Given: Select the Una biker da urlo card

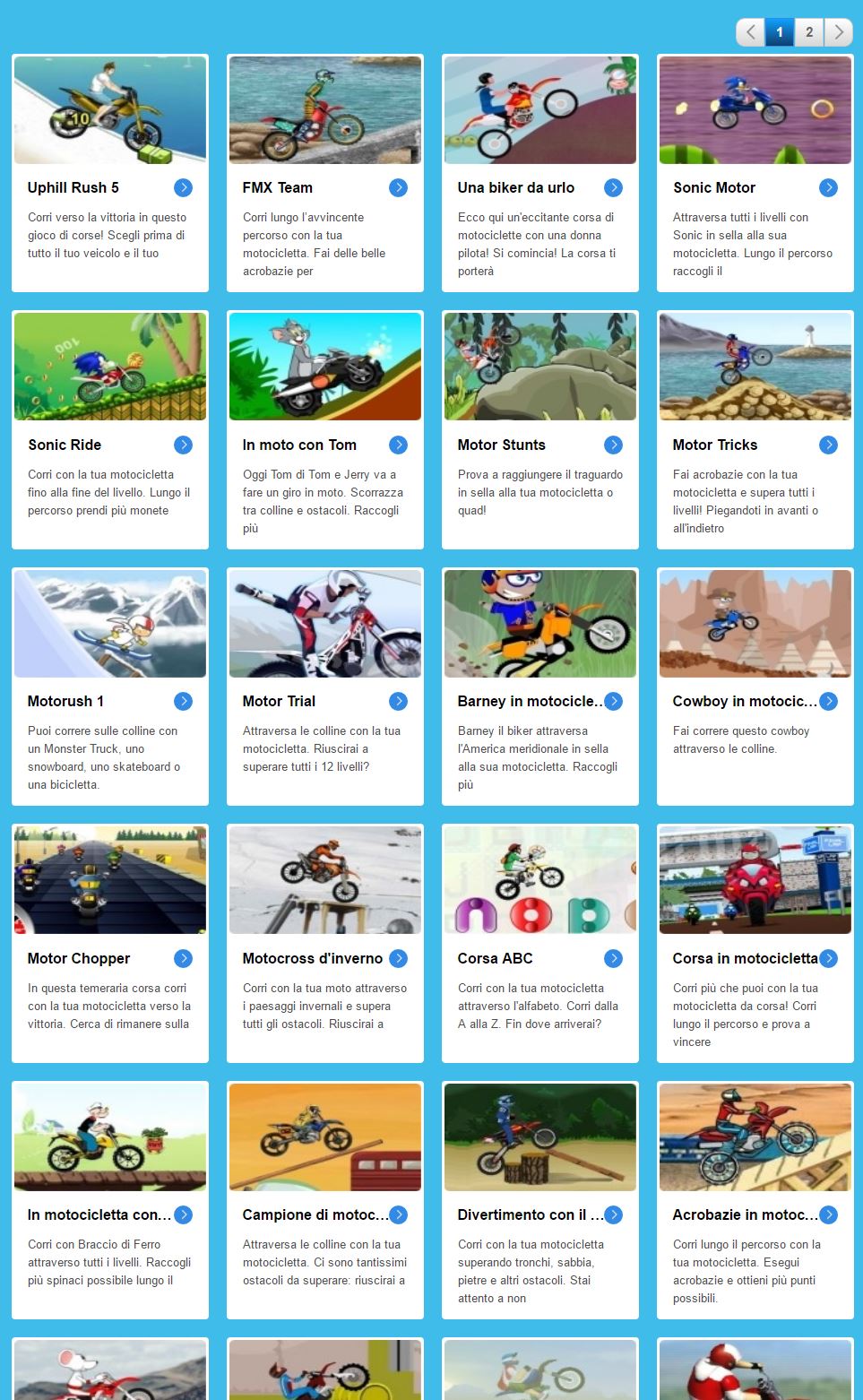Looking at the screenshot, I should [539, 173].
